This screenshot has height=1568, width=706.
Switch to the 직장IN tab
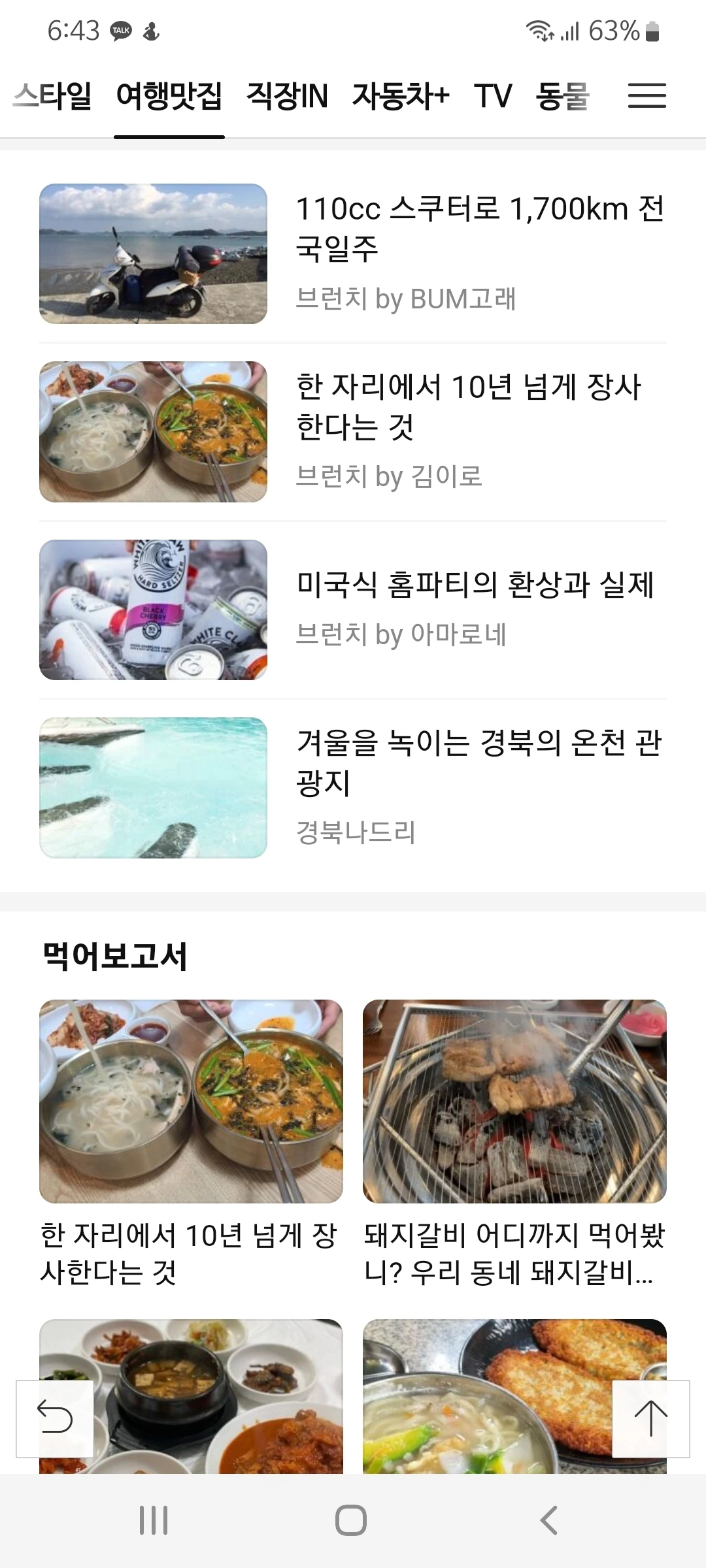tap(287, 96)
